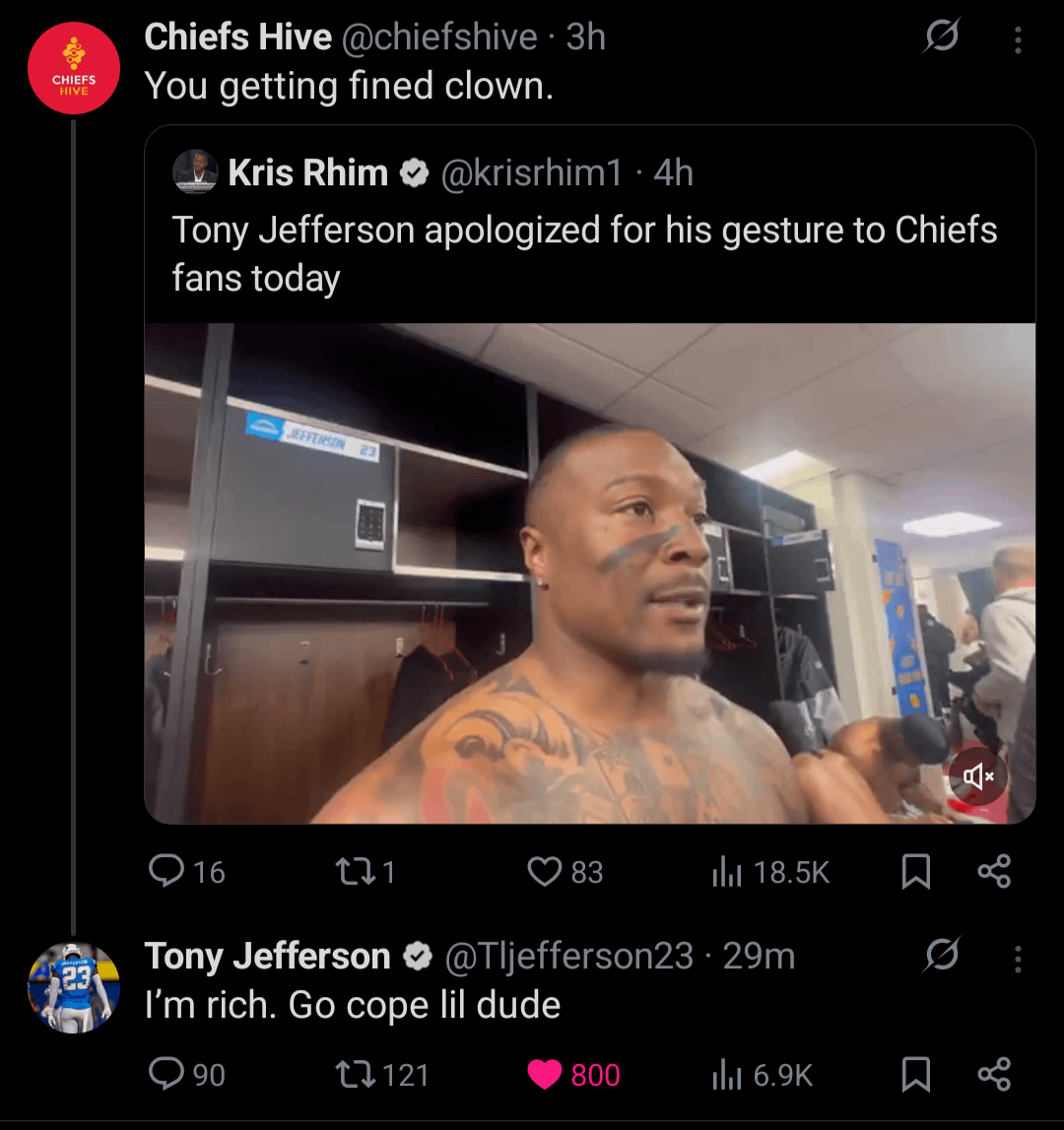Tap Grok icon on Tony Jefferson's reply
This screenshot has width=1064, height=1130.
tap(942, 957)
